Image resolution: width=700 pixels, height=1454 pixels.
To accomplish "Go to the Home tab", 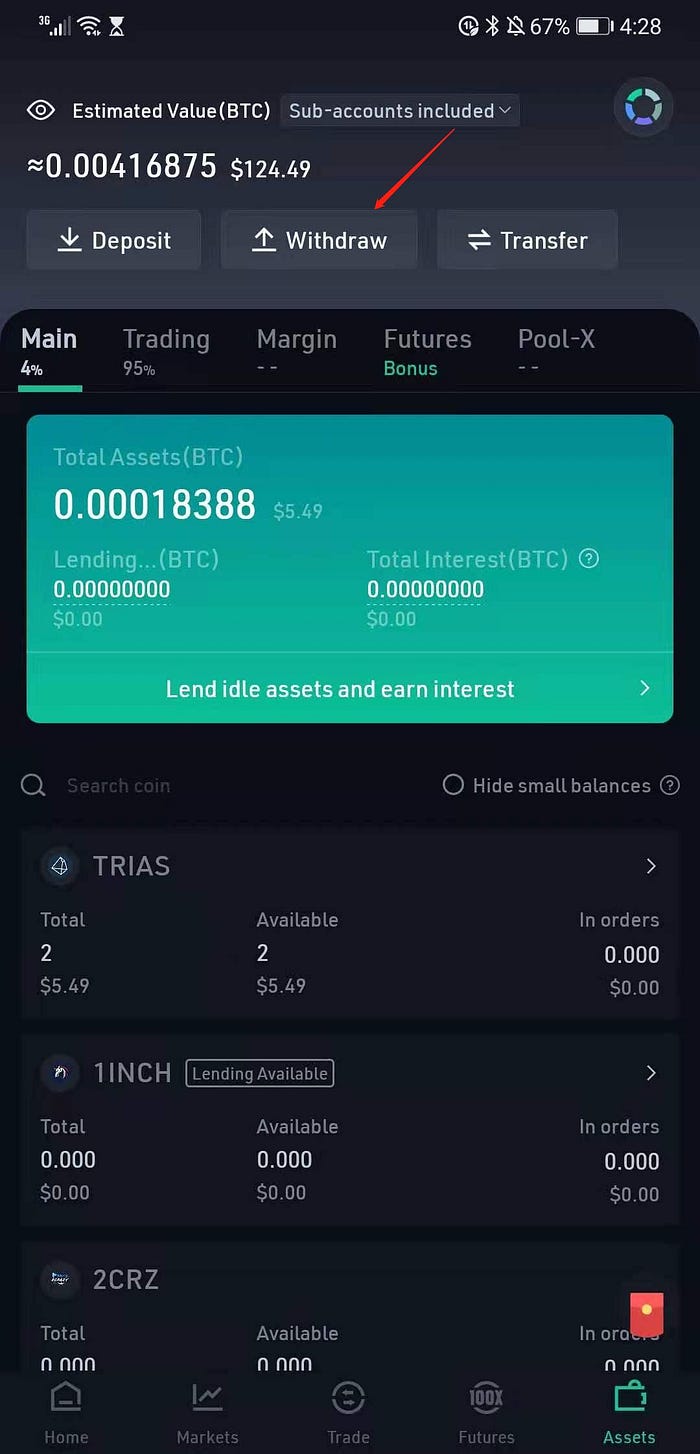I will pyautogui.click(x=66, y=1412).
